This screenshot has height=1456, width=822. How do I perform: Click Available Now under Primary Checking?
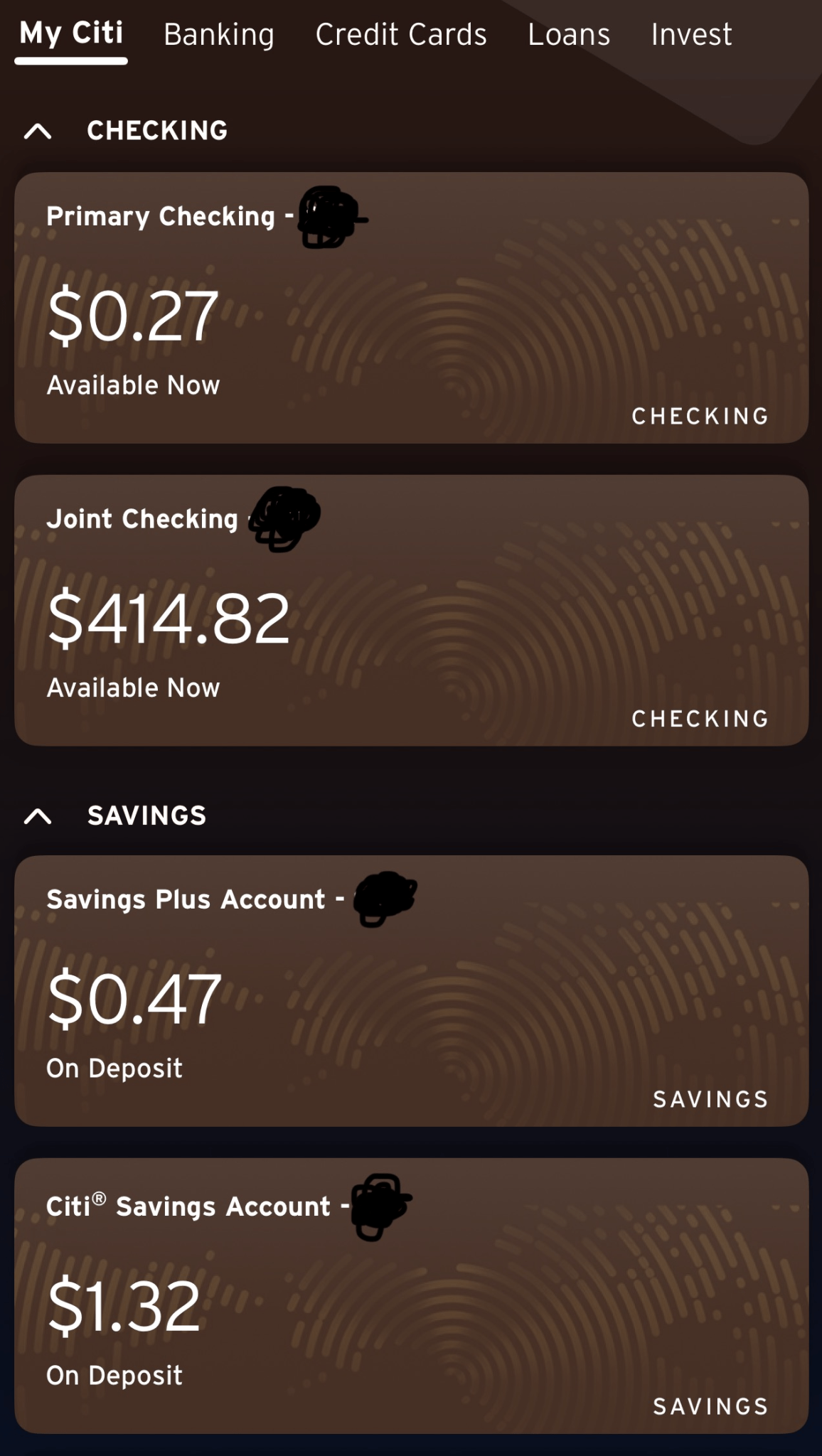(134, 385)
